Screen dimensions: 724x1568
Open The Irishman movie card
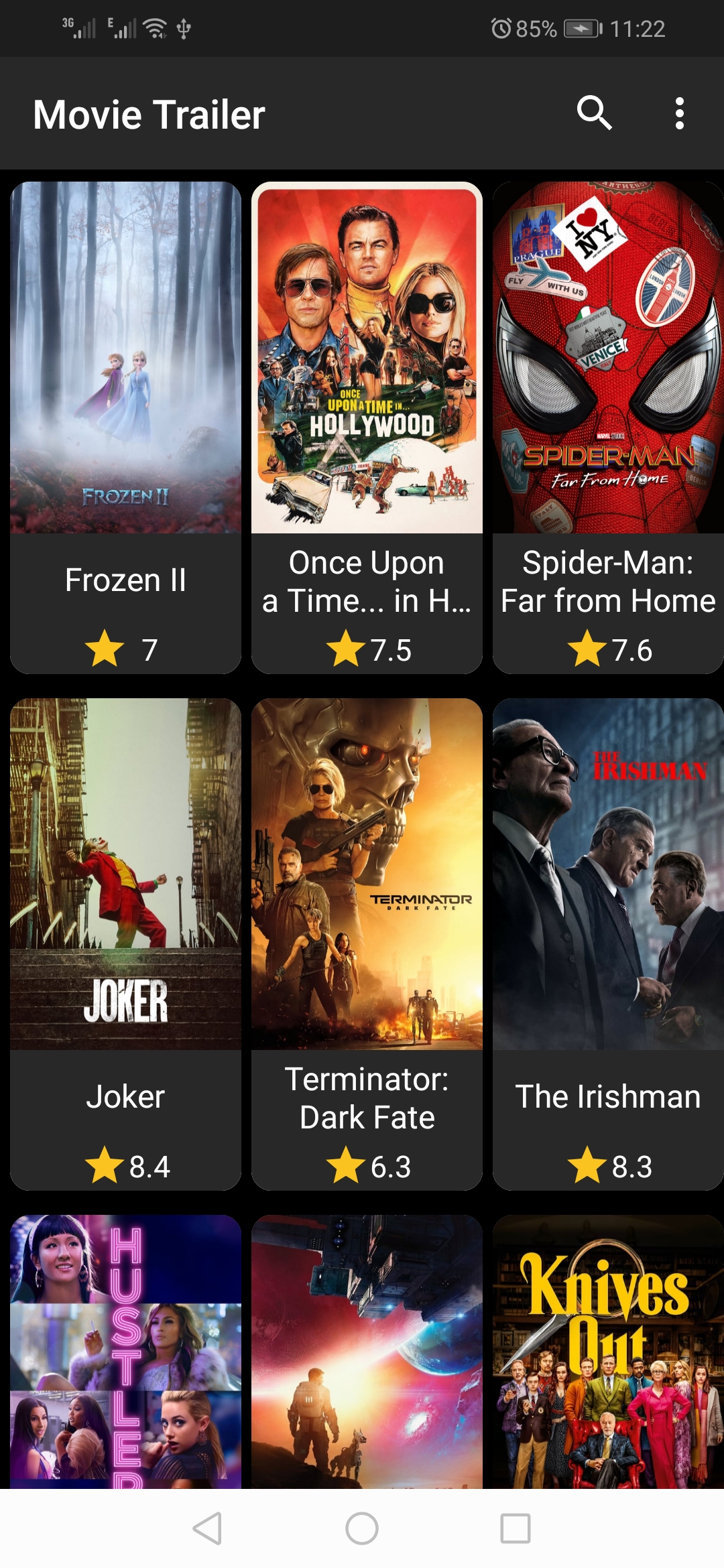coord(607,943)
